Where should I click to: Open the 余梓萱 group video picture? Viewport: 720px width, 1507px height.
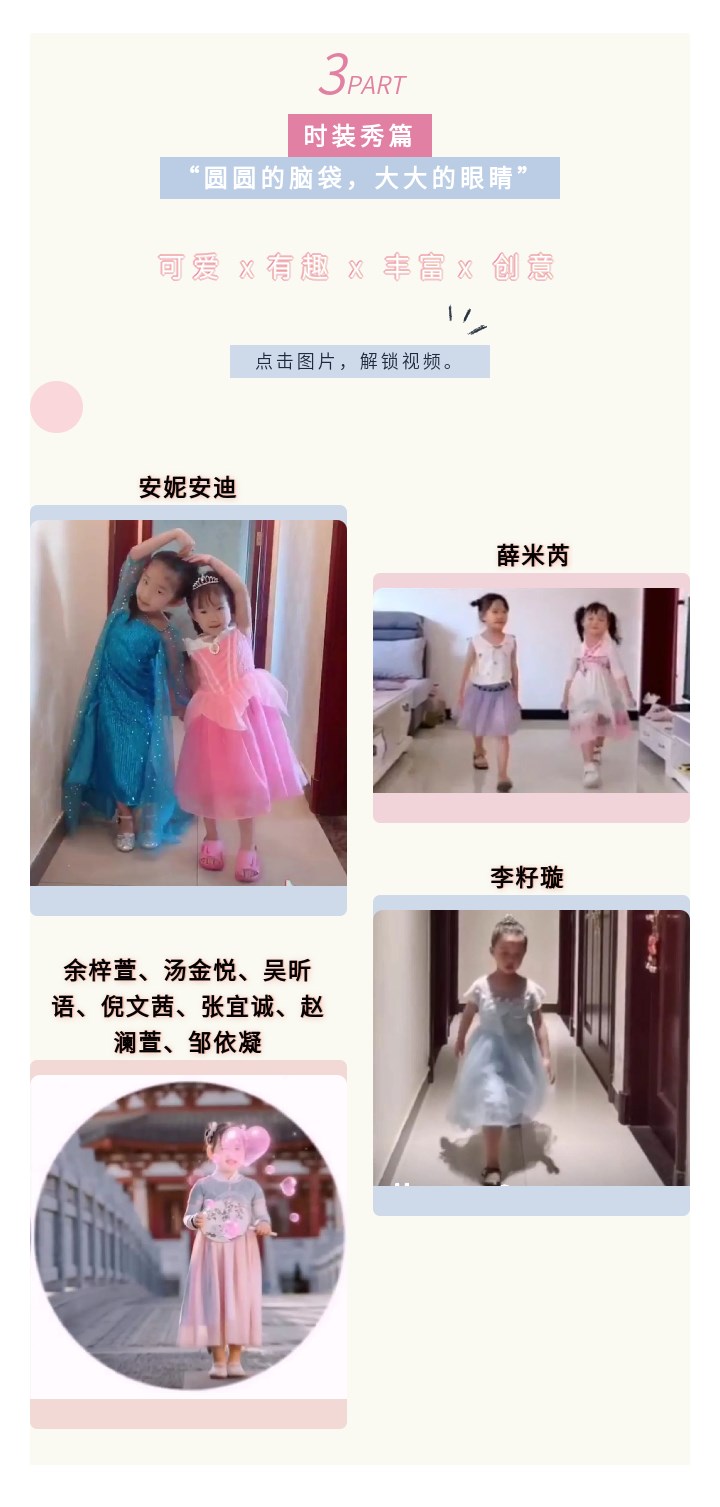[188, 1236]
